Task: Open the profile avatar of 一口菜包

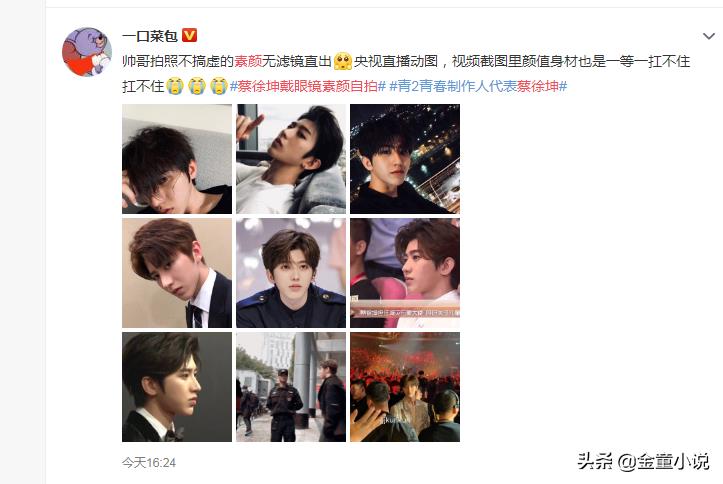Action: (x=86, y=51)
